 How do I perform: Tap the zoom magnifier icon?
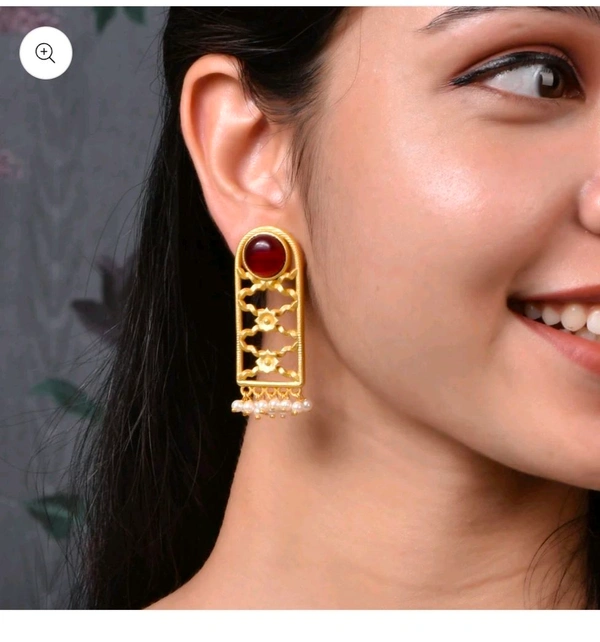pyautogui.click(x=45, y=53)
